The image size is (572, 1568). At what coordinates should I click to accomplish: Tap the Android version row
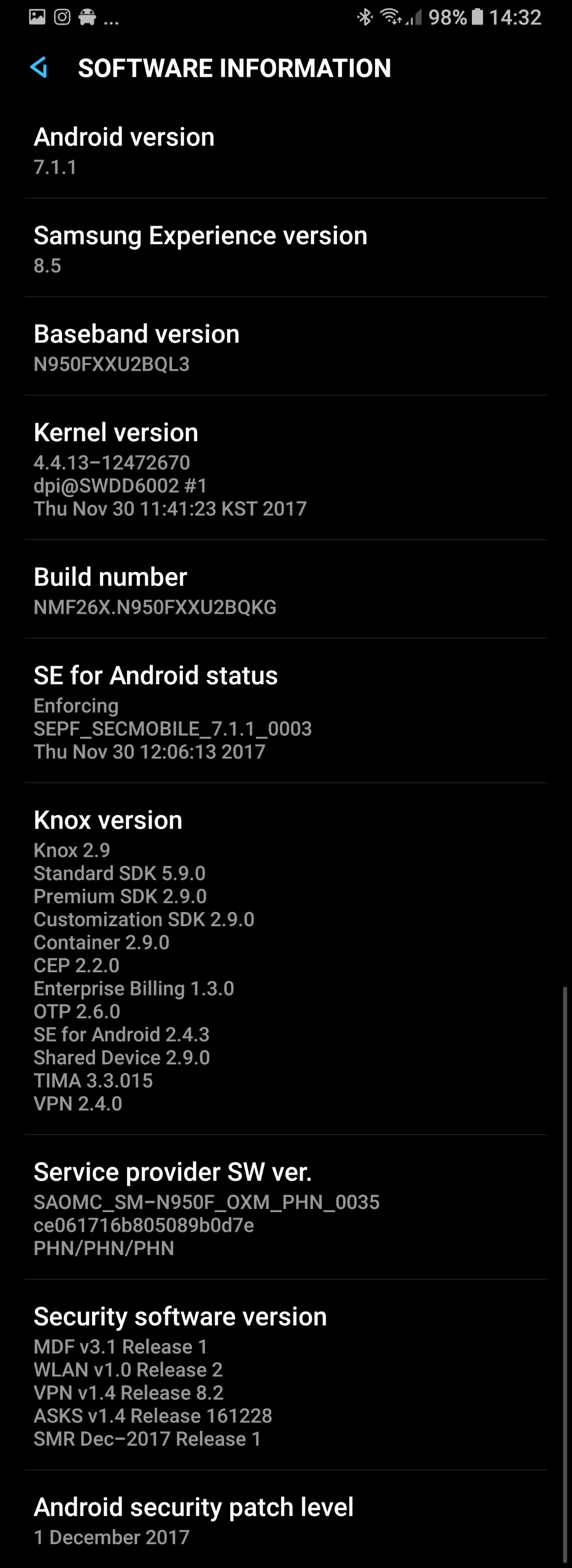[285, 150]
